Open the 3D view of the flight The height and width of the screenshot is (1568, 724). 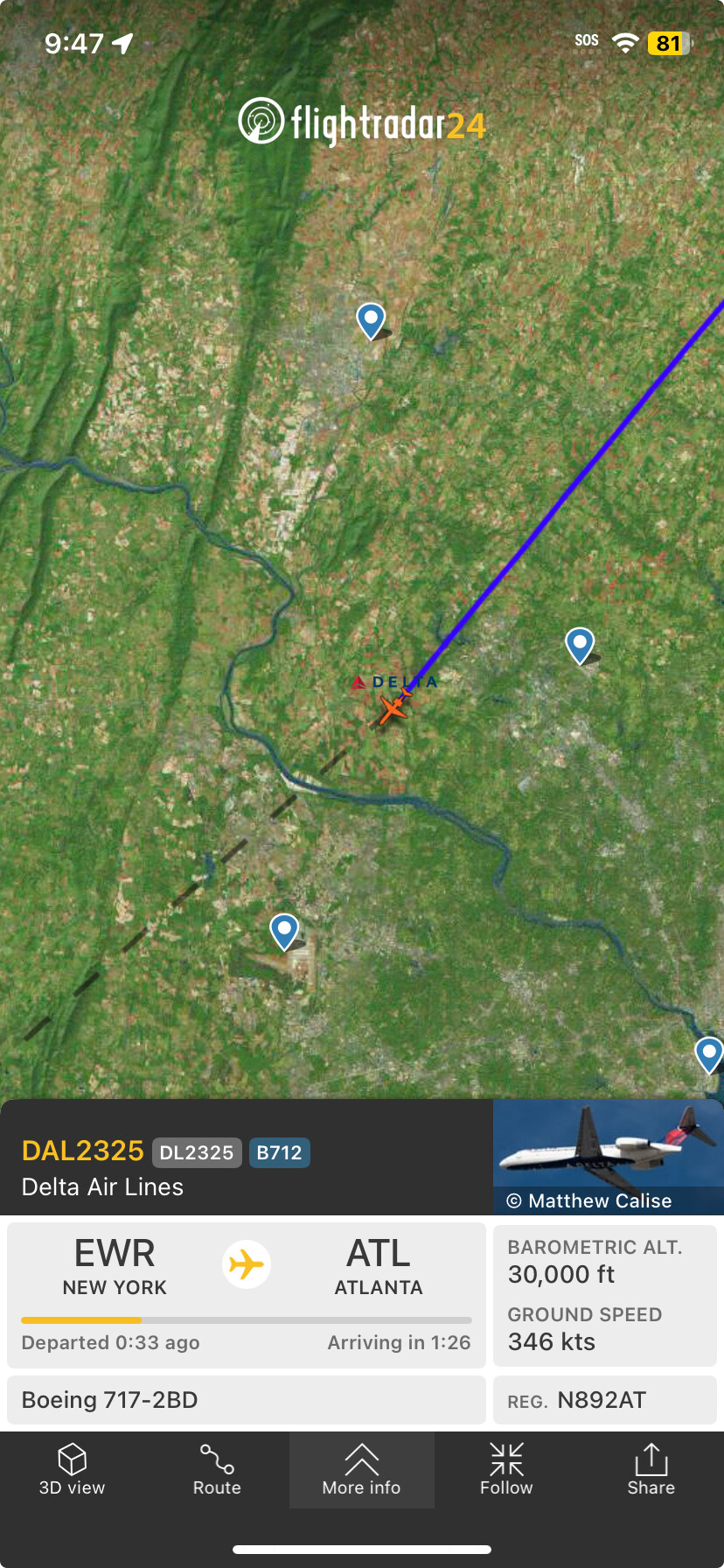72,1470
